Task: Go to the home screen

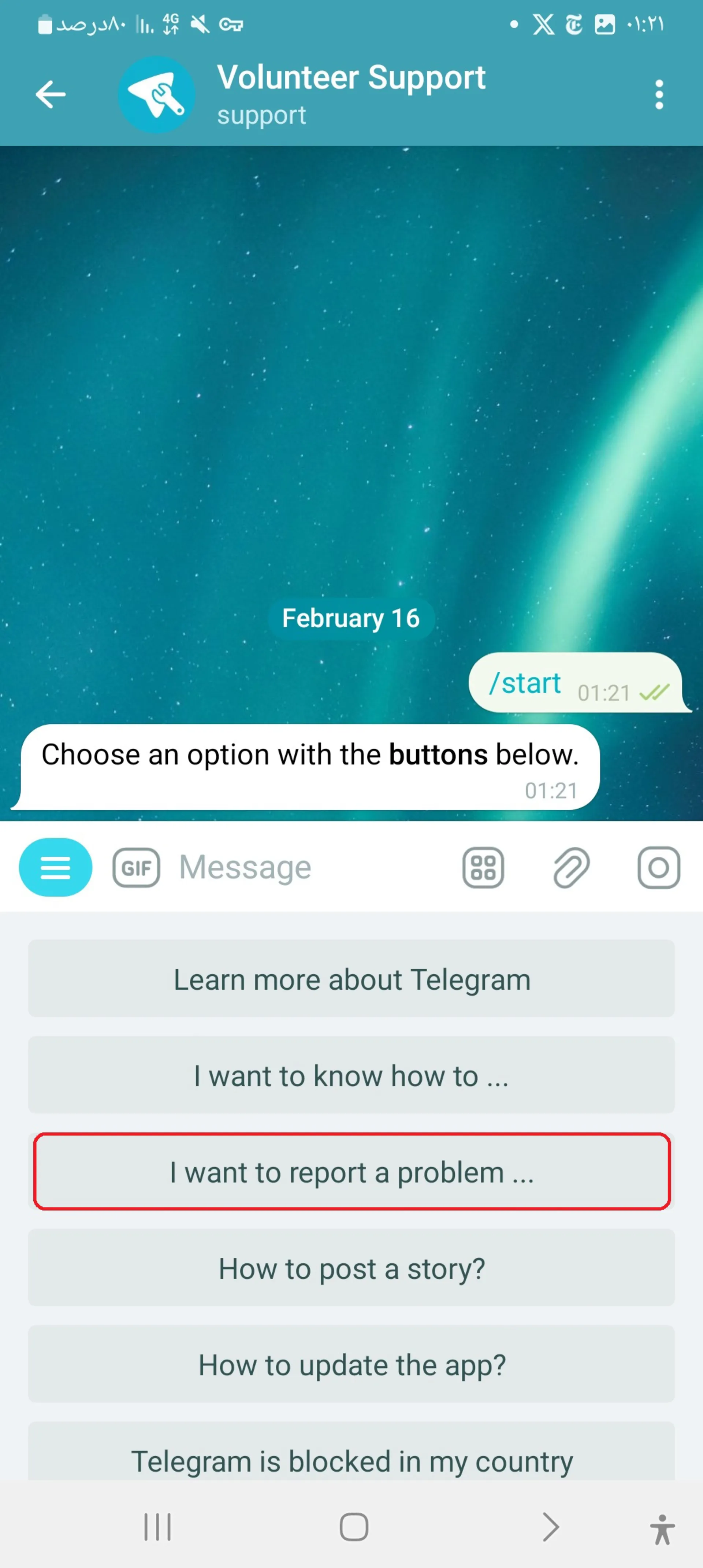Action: tap(354, 1527)
